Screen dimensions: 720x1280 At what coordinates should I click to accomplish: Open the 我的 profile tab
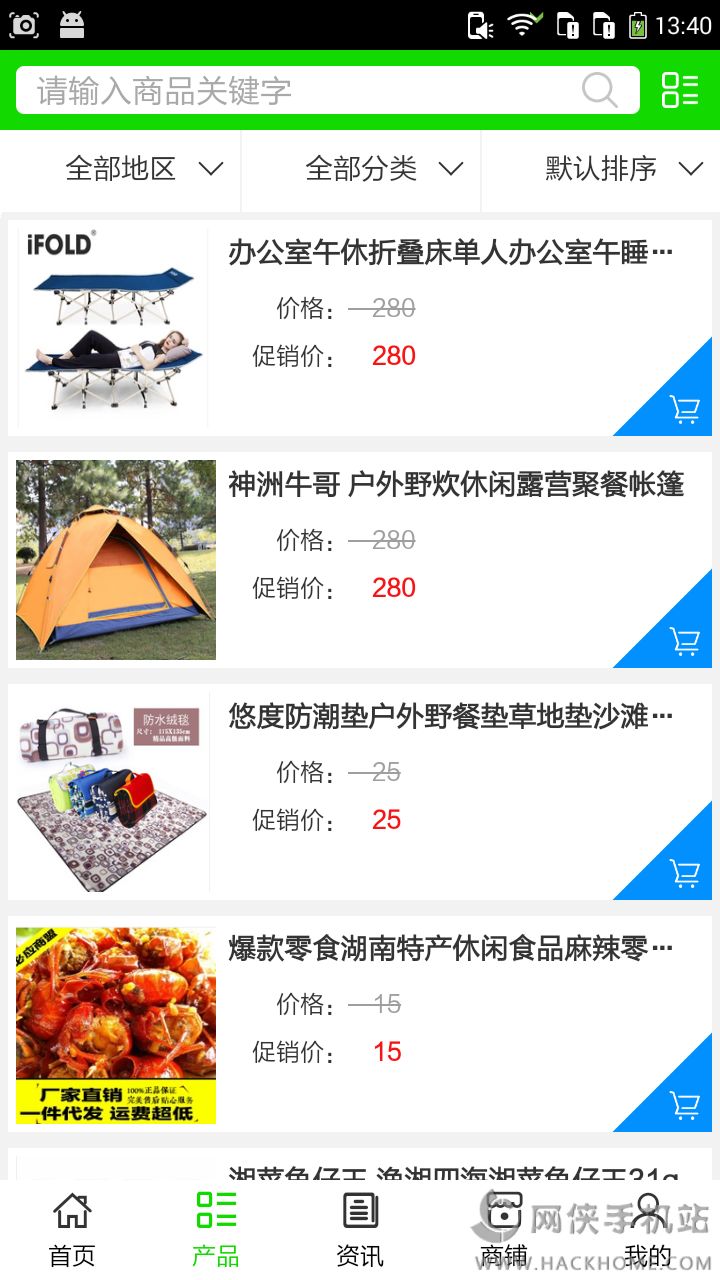pos(648,1230)
